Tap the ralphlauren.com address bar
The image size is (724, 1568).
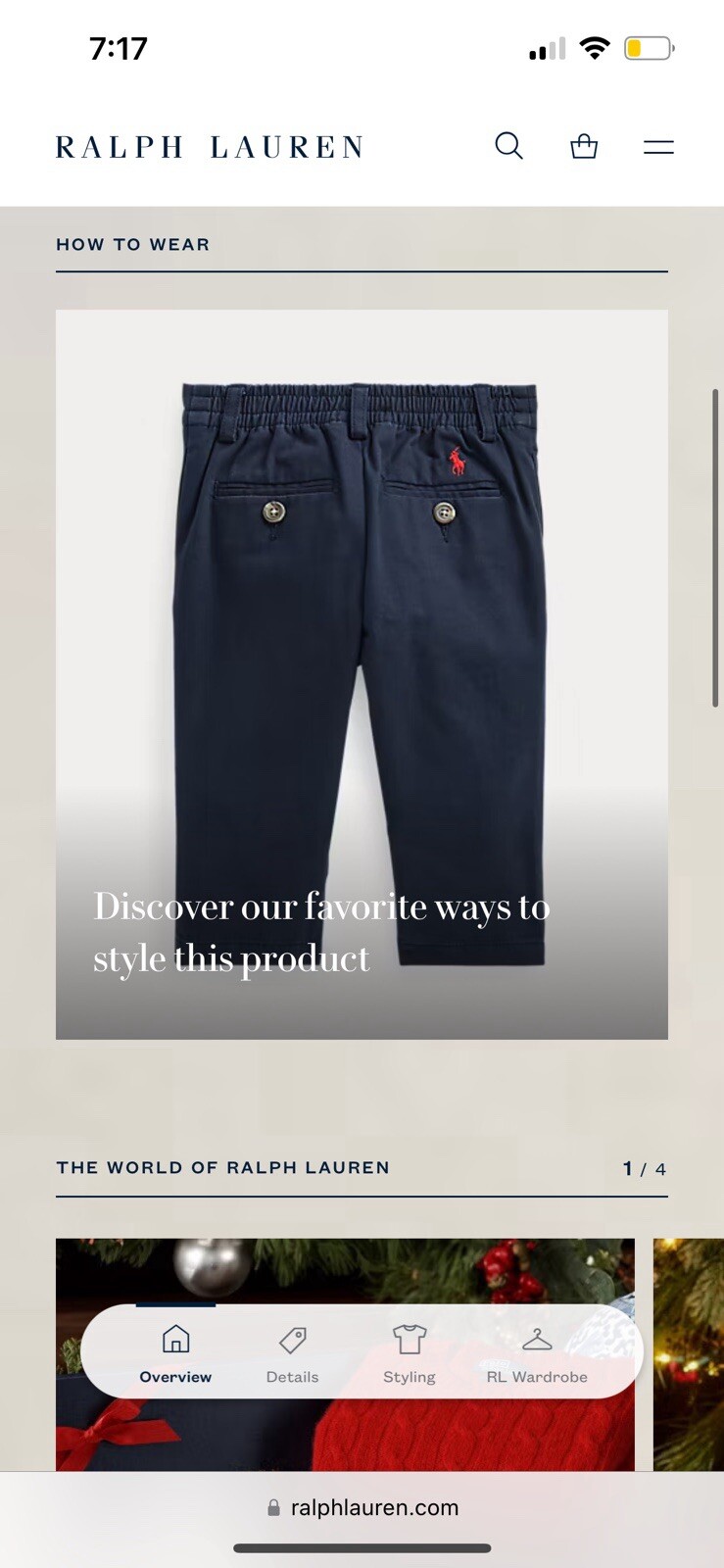[x=362, y=1507]
